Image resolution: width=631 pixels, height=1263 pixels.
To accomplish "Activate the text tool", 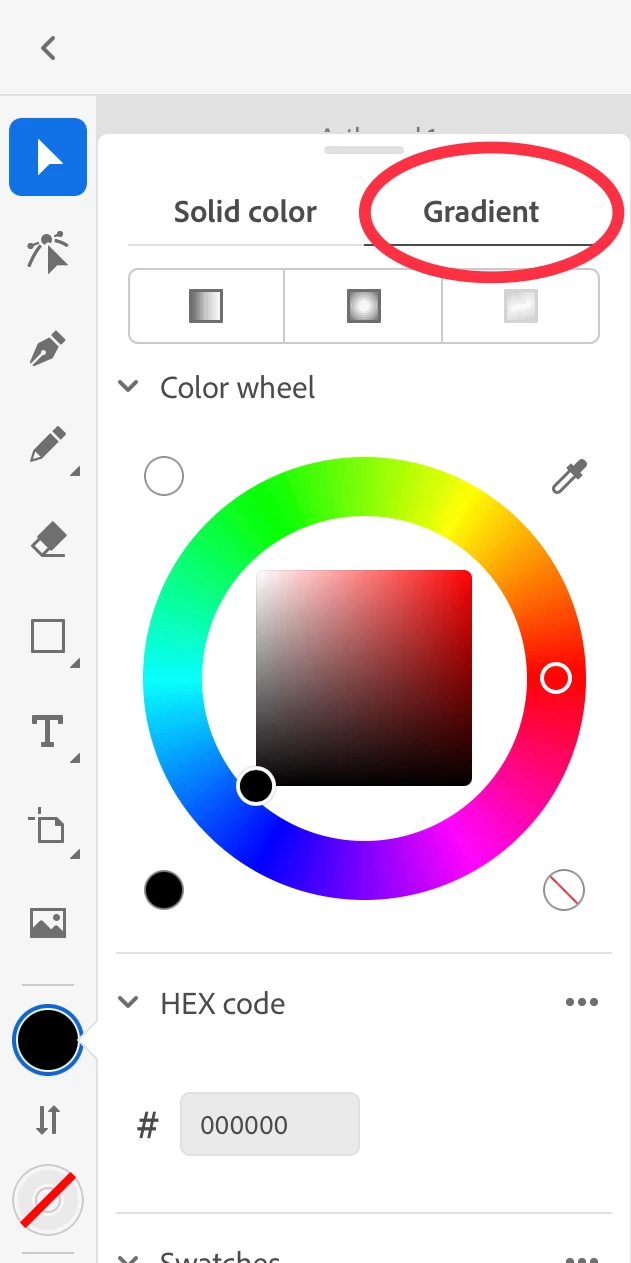I will coord(48,732).
